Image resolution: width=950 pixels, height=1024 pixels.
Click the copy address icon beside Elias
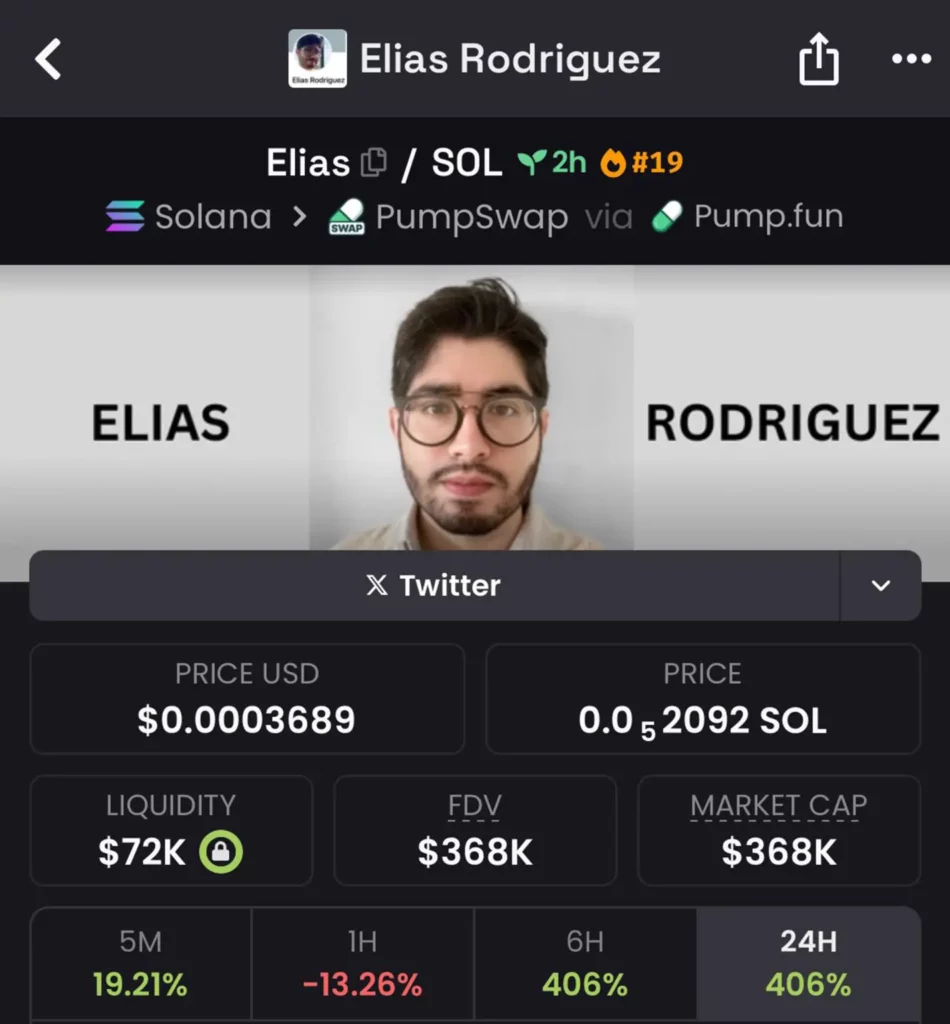click(x=374, y=162)
